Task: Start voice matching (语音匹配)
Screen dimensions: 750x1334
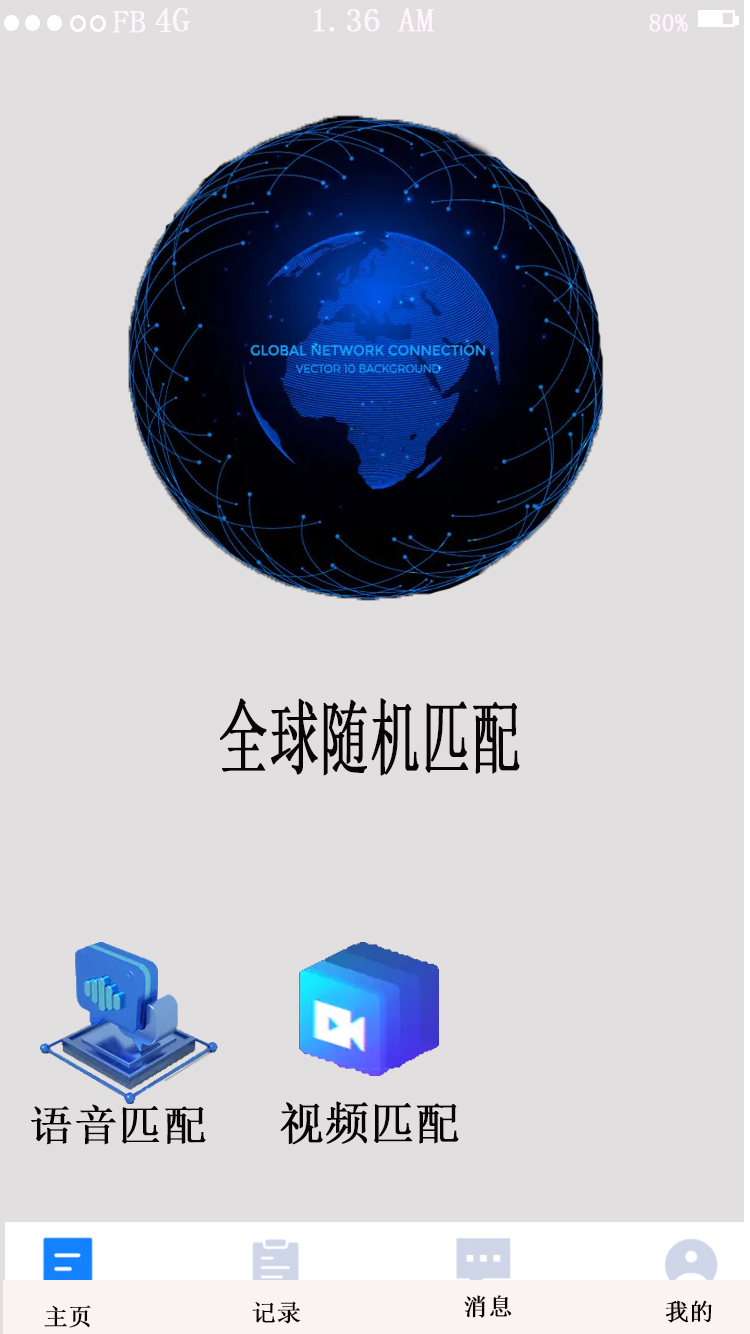Action: point(125,1020)
